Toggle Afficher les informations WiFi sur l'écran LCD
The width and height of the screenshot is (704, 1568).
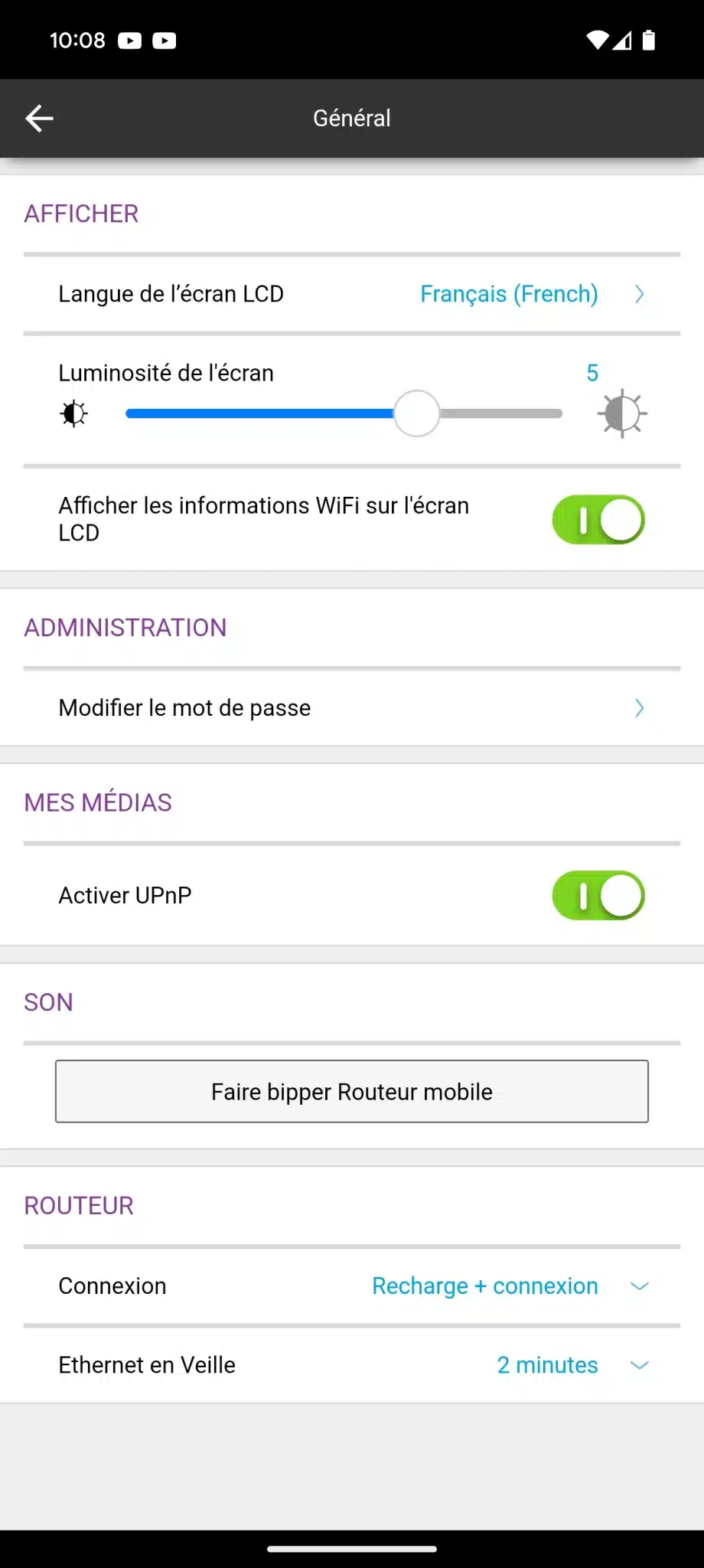(x=598, y=520)
